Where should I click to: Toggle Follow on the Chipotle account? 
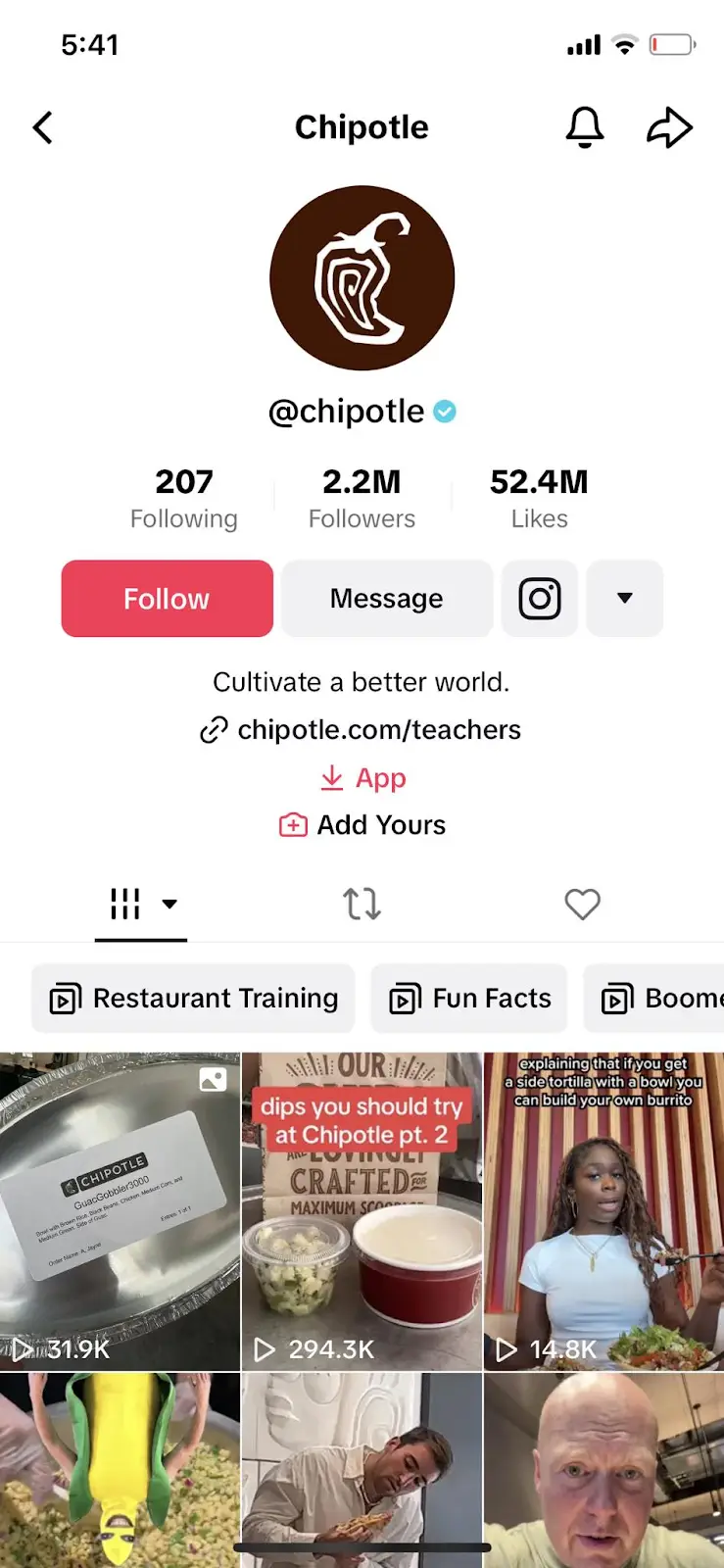click(166, 599)
